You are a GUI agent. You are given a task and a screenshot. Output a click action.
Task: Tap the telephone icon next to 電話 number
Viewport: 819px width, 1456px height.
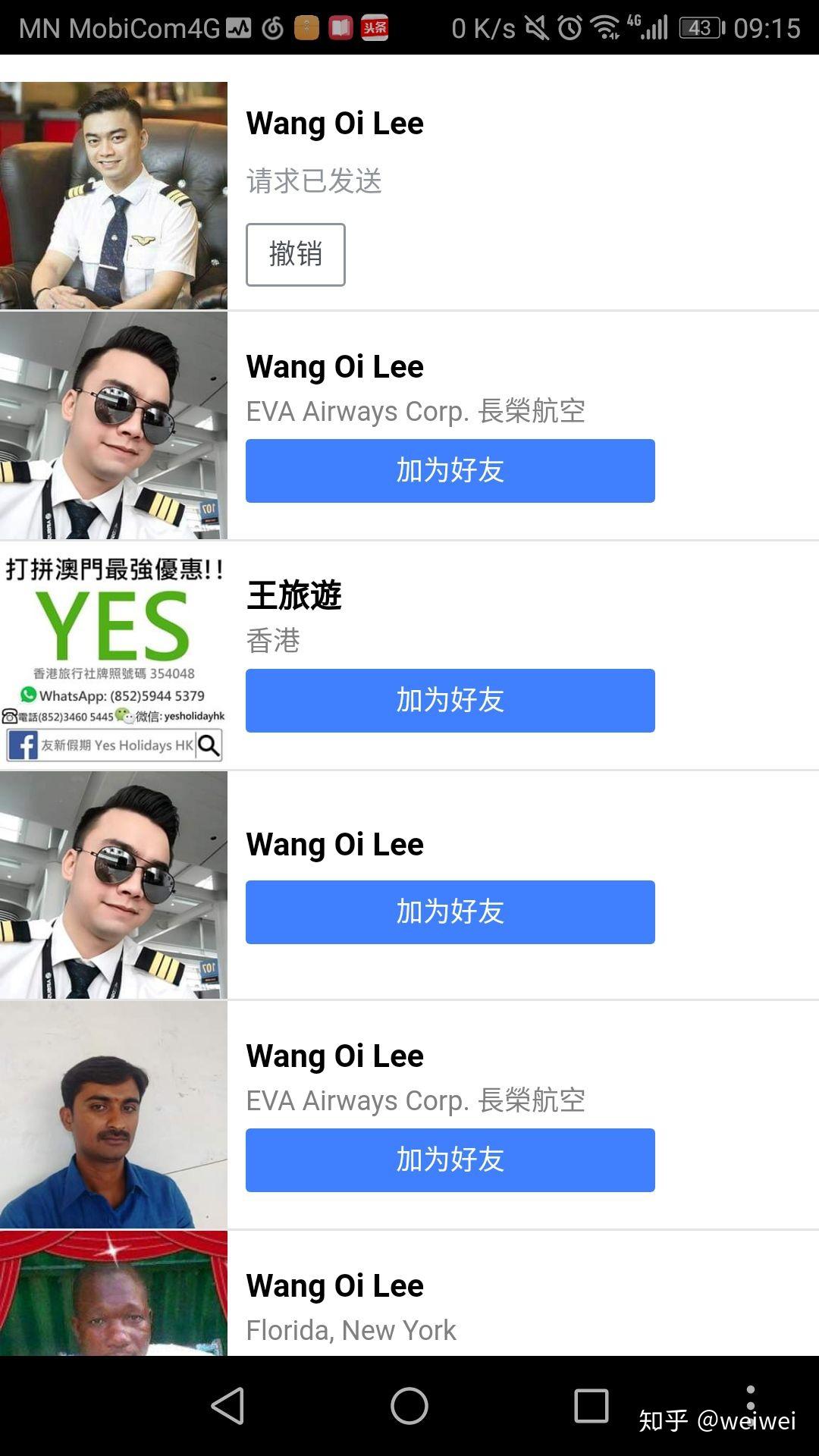9,717
